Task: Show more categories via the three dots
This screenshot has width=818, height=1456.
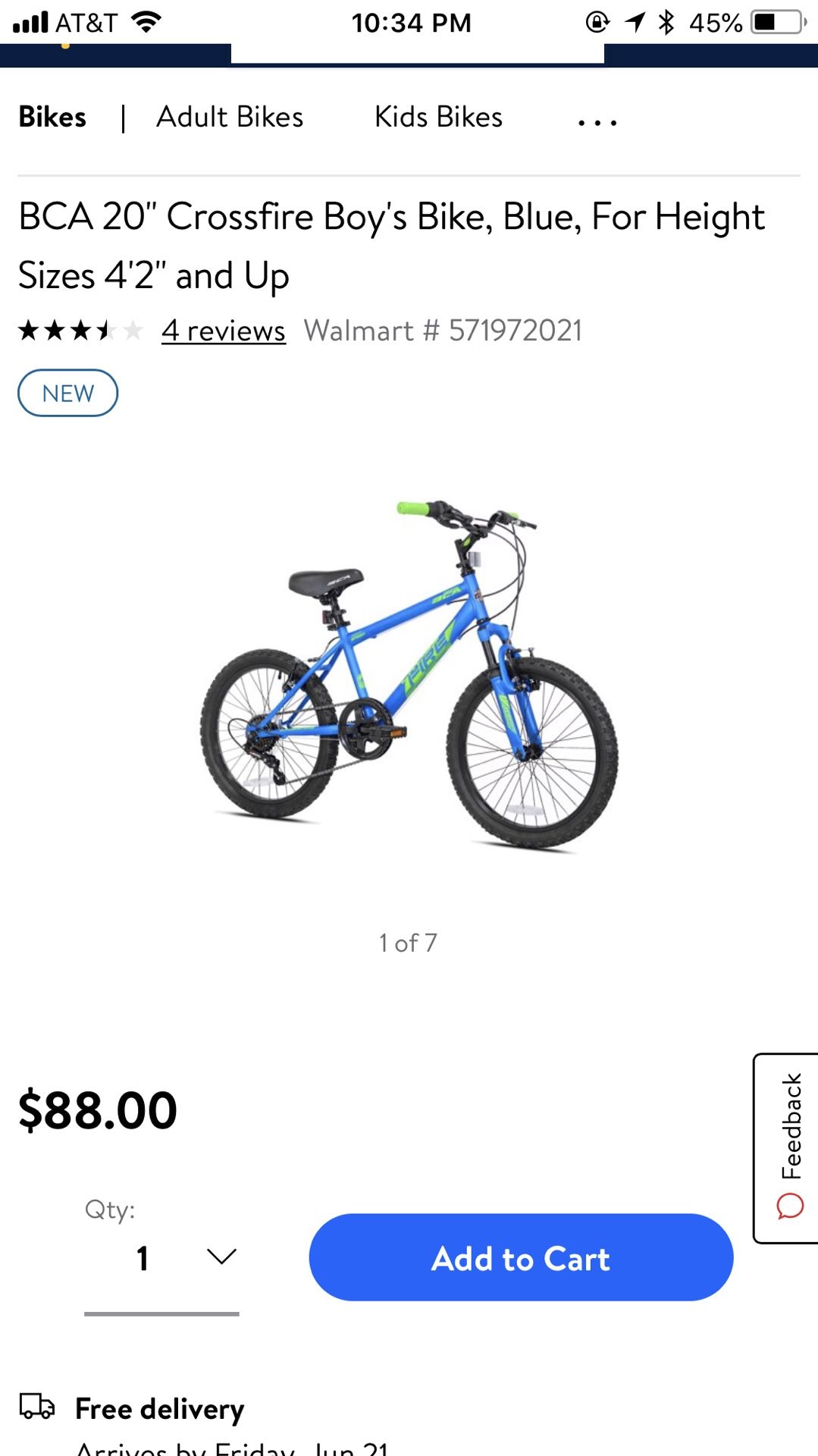Action: [x=597, y=121]
